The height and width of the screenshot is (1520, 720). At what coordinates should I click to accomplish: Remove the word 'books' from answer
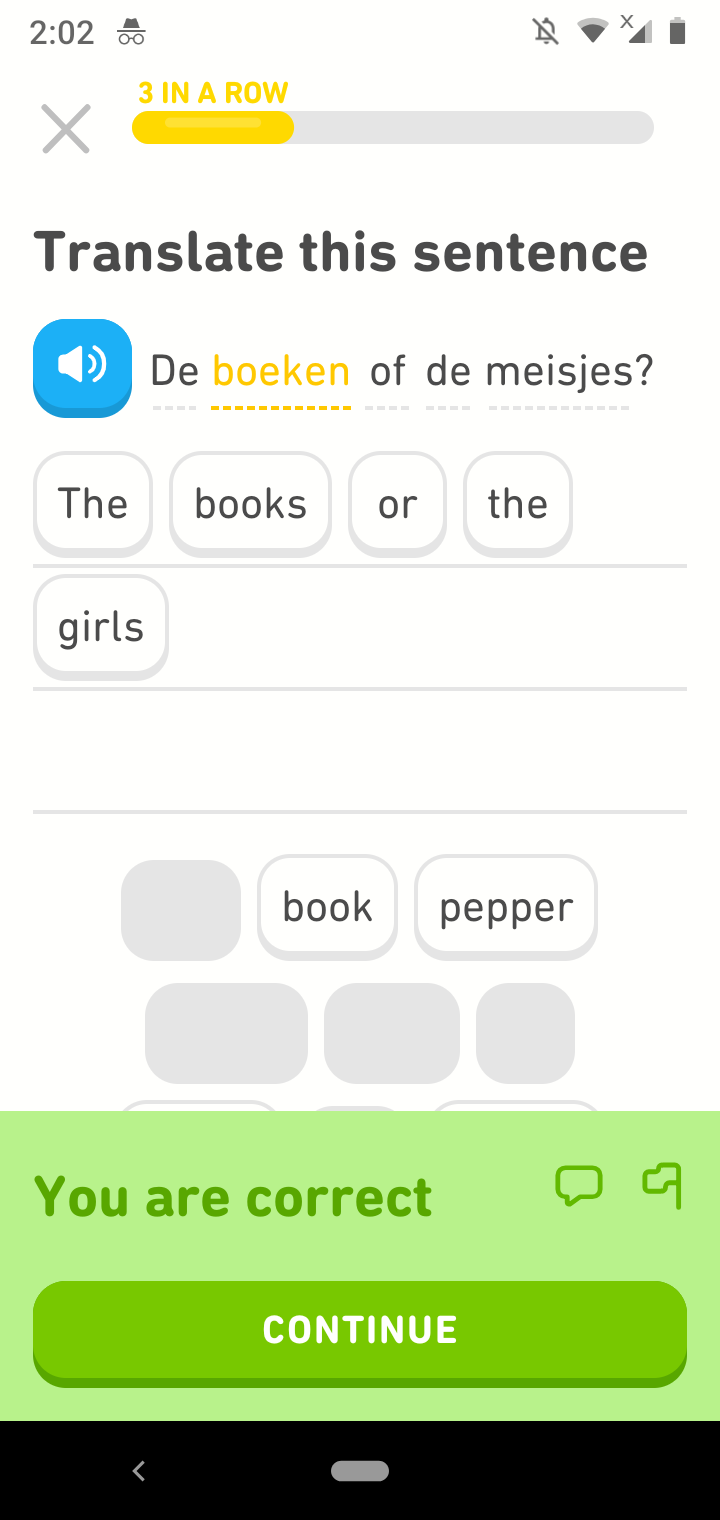tap(250, 504)
